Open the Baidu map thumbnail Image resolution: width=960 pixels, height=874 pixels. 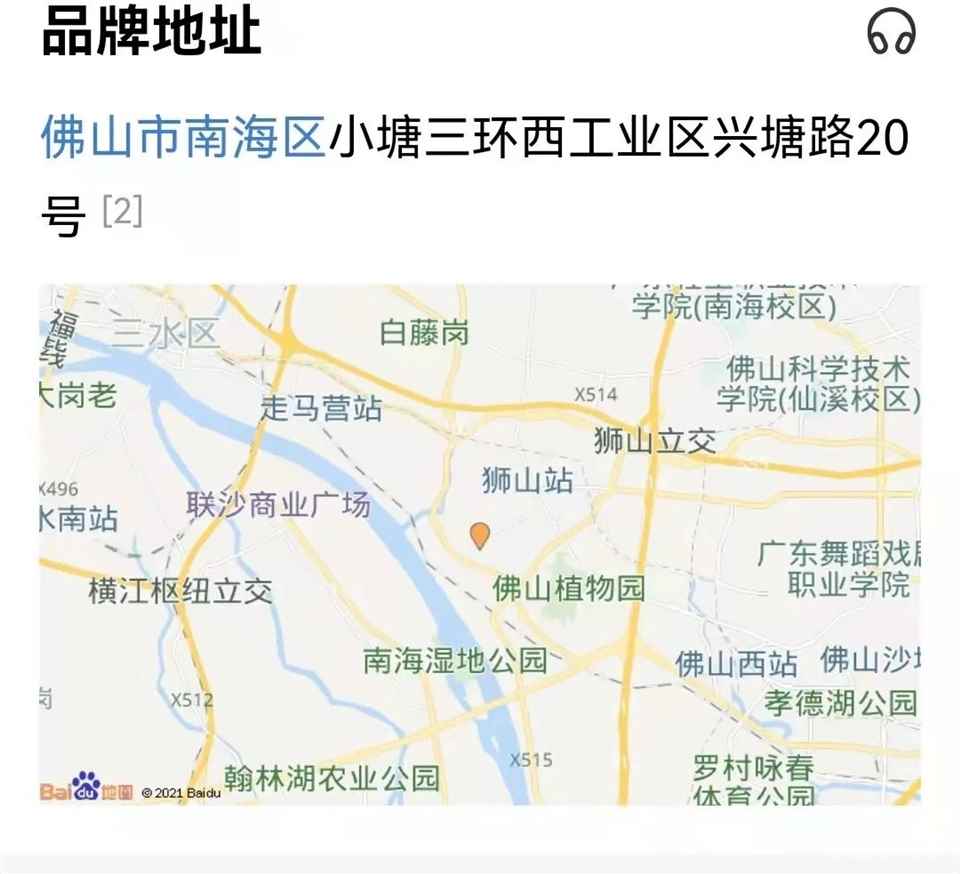pos(480,545)
